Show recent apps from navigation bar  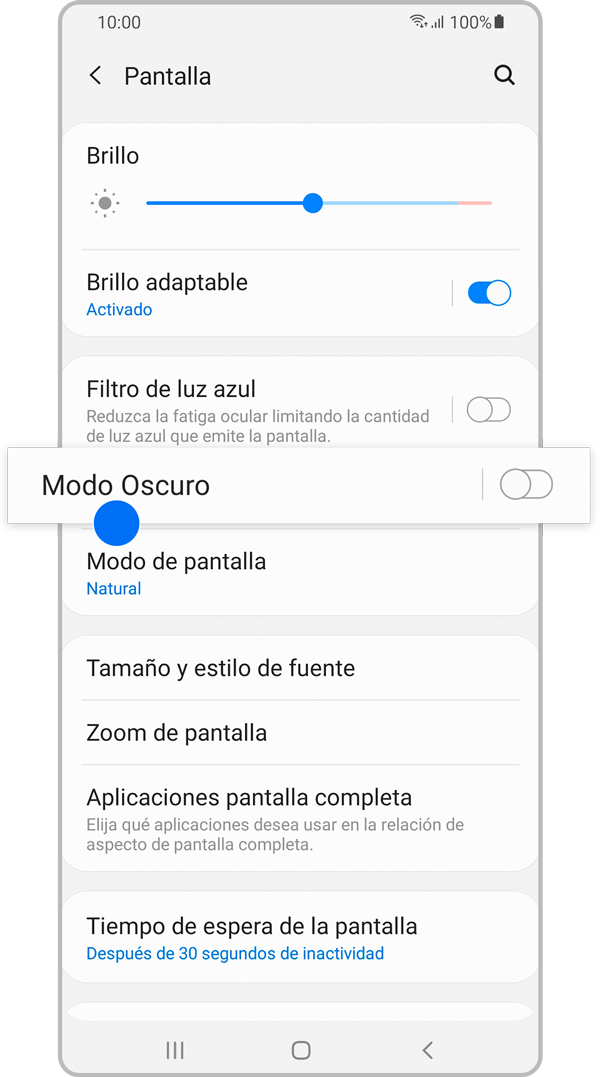point(175,1050)
